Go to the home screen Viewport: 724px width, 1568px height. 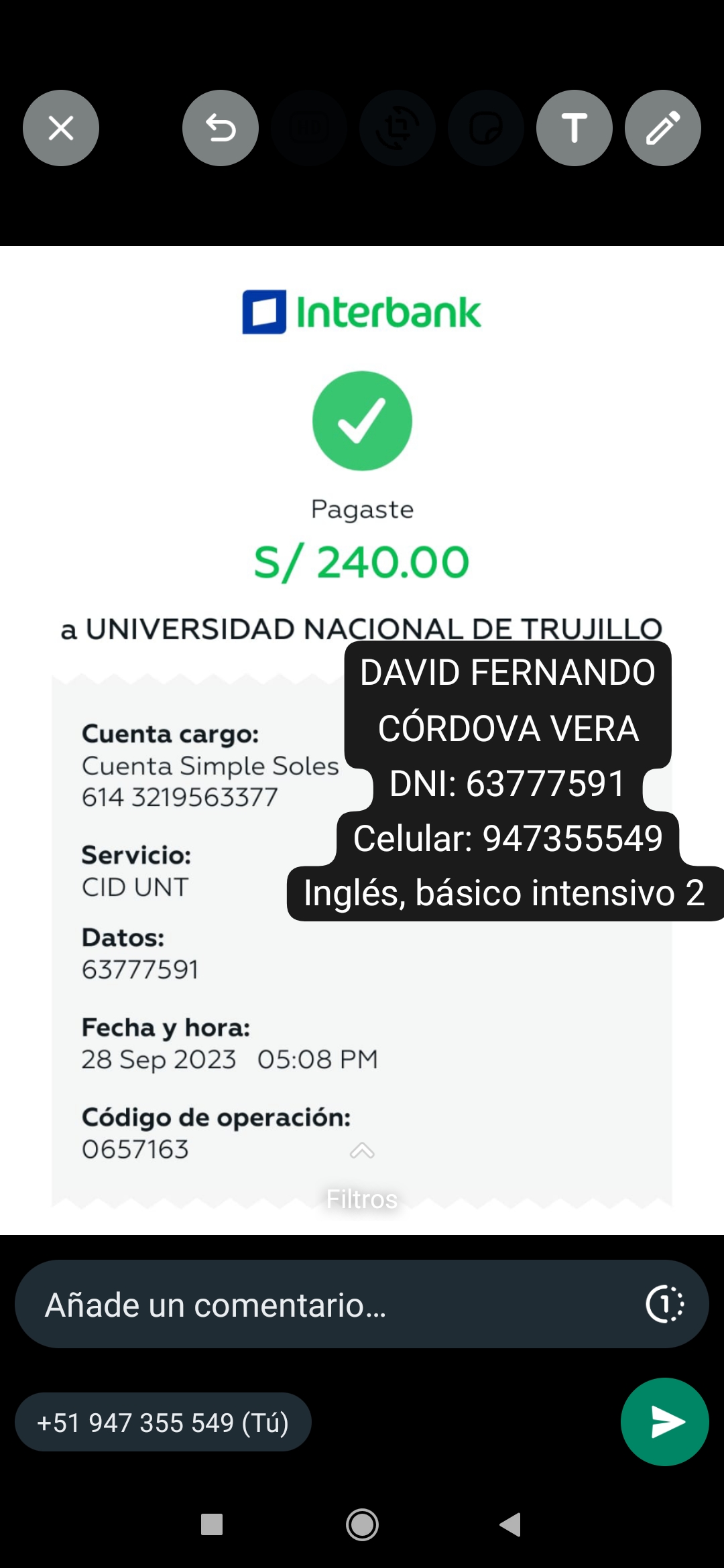[x=362, y=1524]
